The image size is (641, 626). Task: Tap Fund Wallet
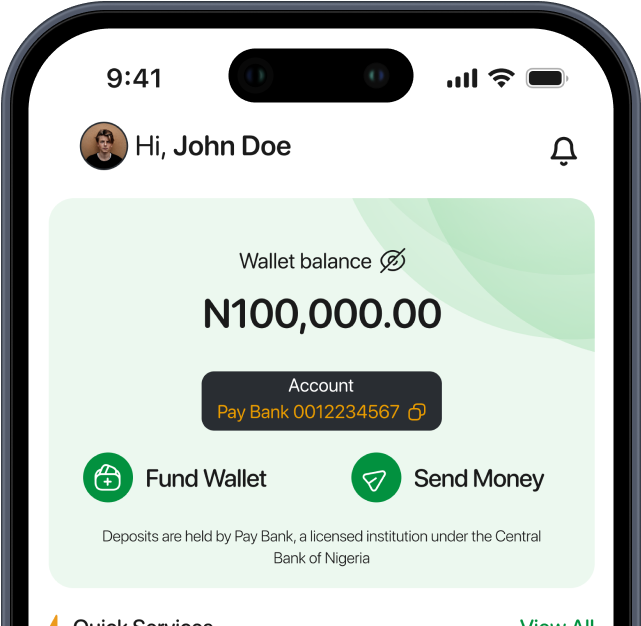pyautogui.click(x=176, y=478)
